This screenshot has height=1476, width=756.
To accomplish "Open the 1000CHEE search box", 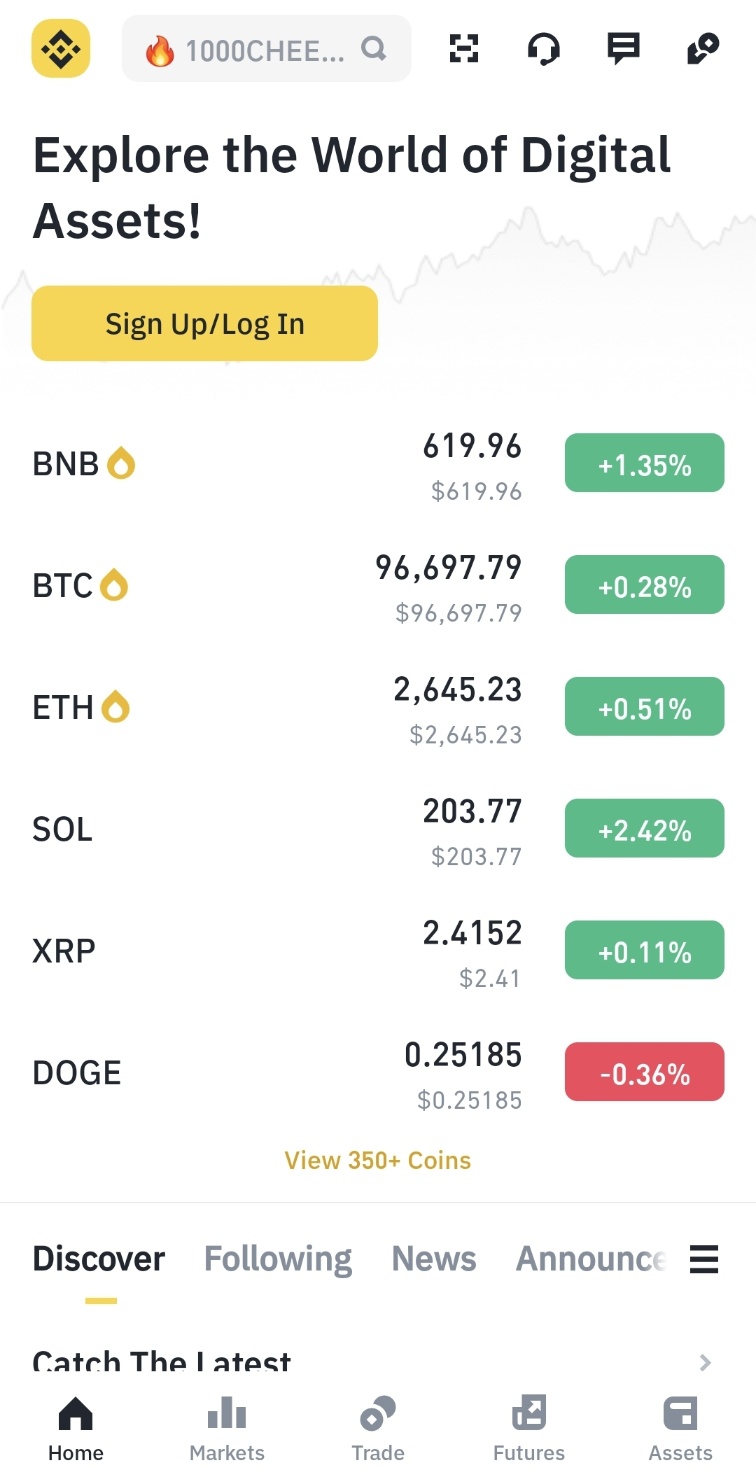I will click(266, 49).
